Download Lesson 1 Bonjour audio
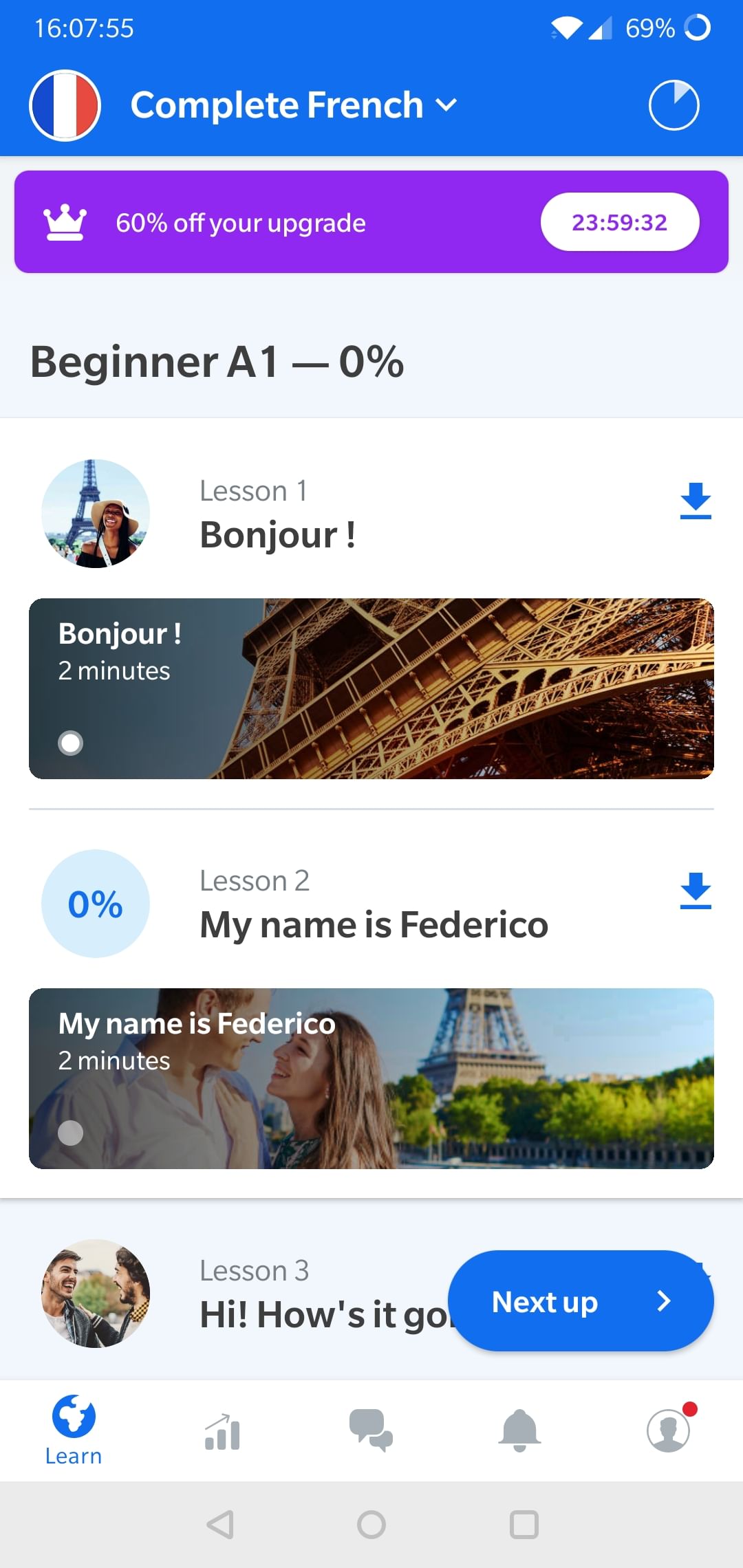Image resolution: width=743 pixels, height=1568 pixels. pyautogui.click(x=696, y=502)
